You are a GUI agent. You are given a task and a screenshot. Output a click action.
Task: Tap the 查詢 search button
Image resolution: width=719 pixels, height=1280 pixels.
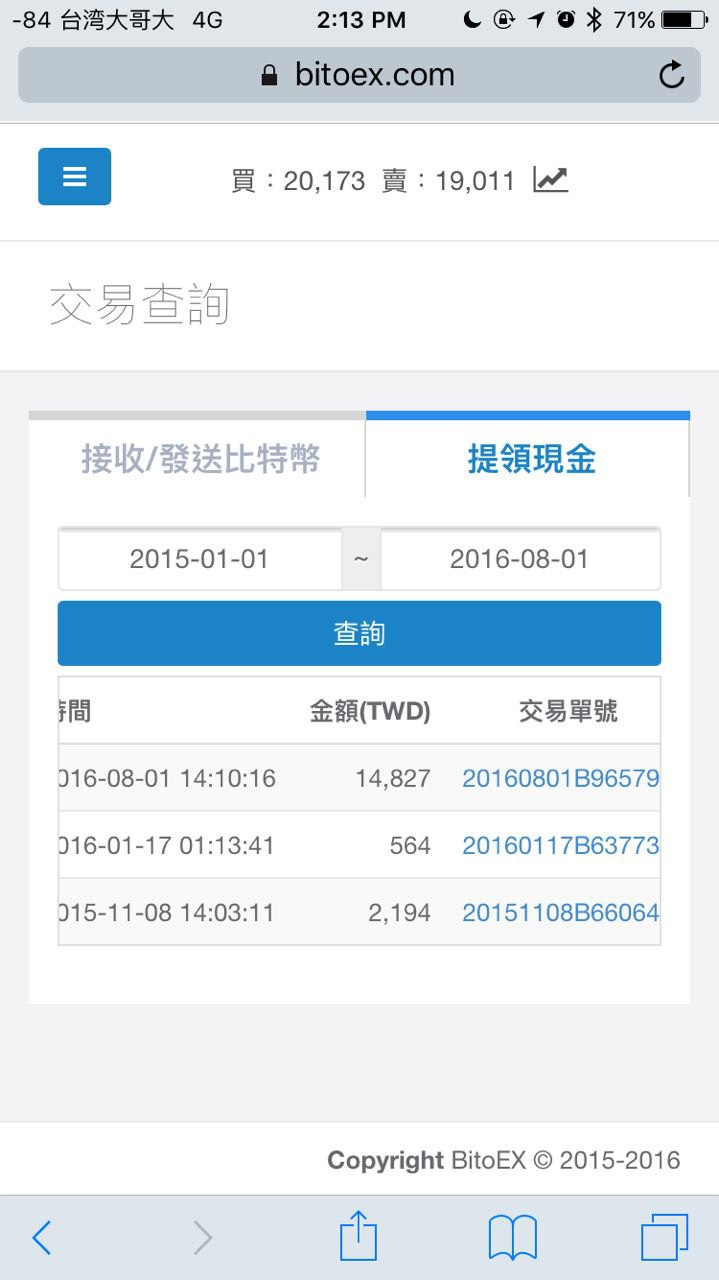(359, 633)
